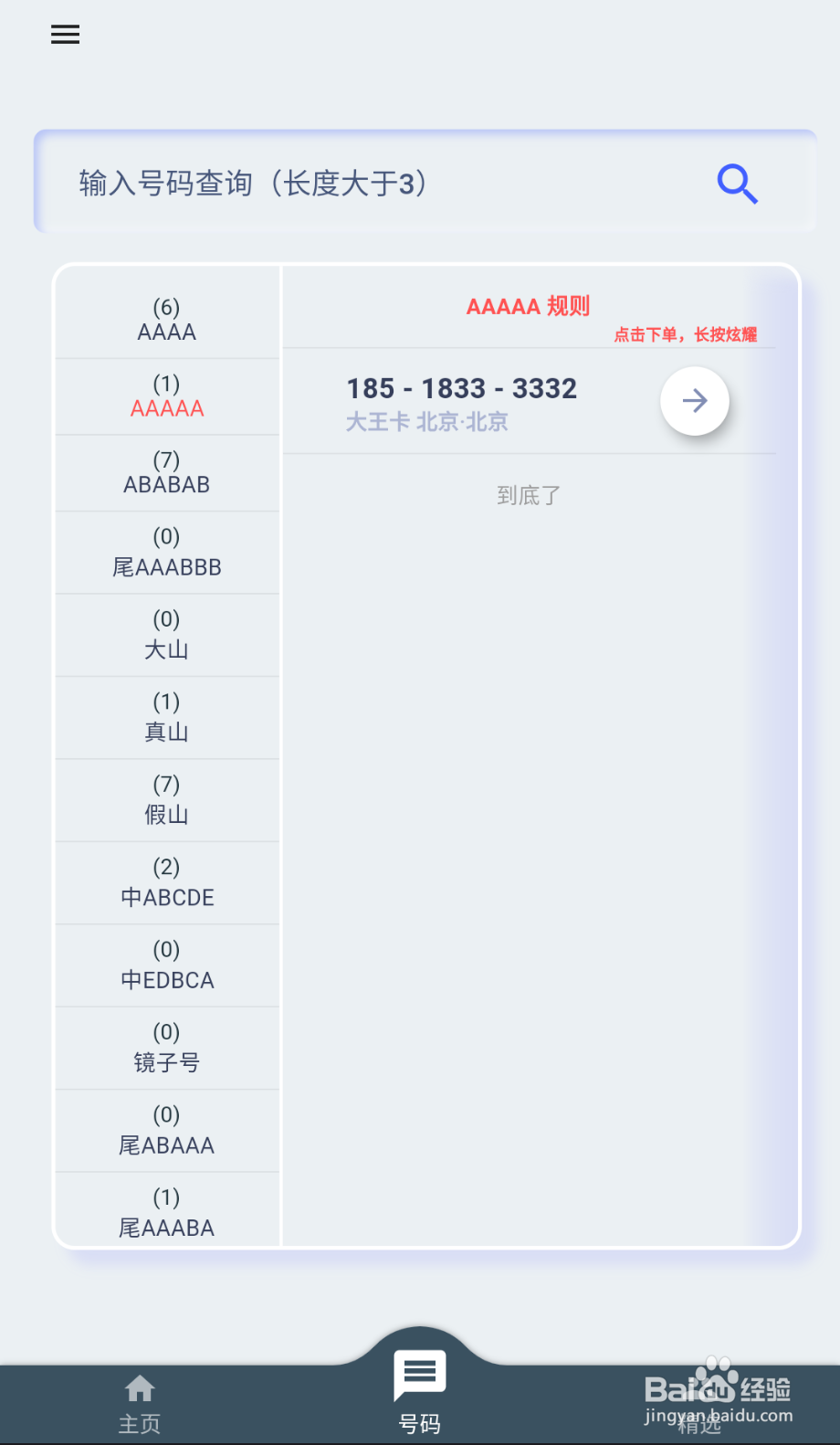Select the 假山 pattern with 7 results
The height and width of the screenshot is (1445, 840).
[167, 800]
